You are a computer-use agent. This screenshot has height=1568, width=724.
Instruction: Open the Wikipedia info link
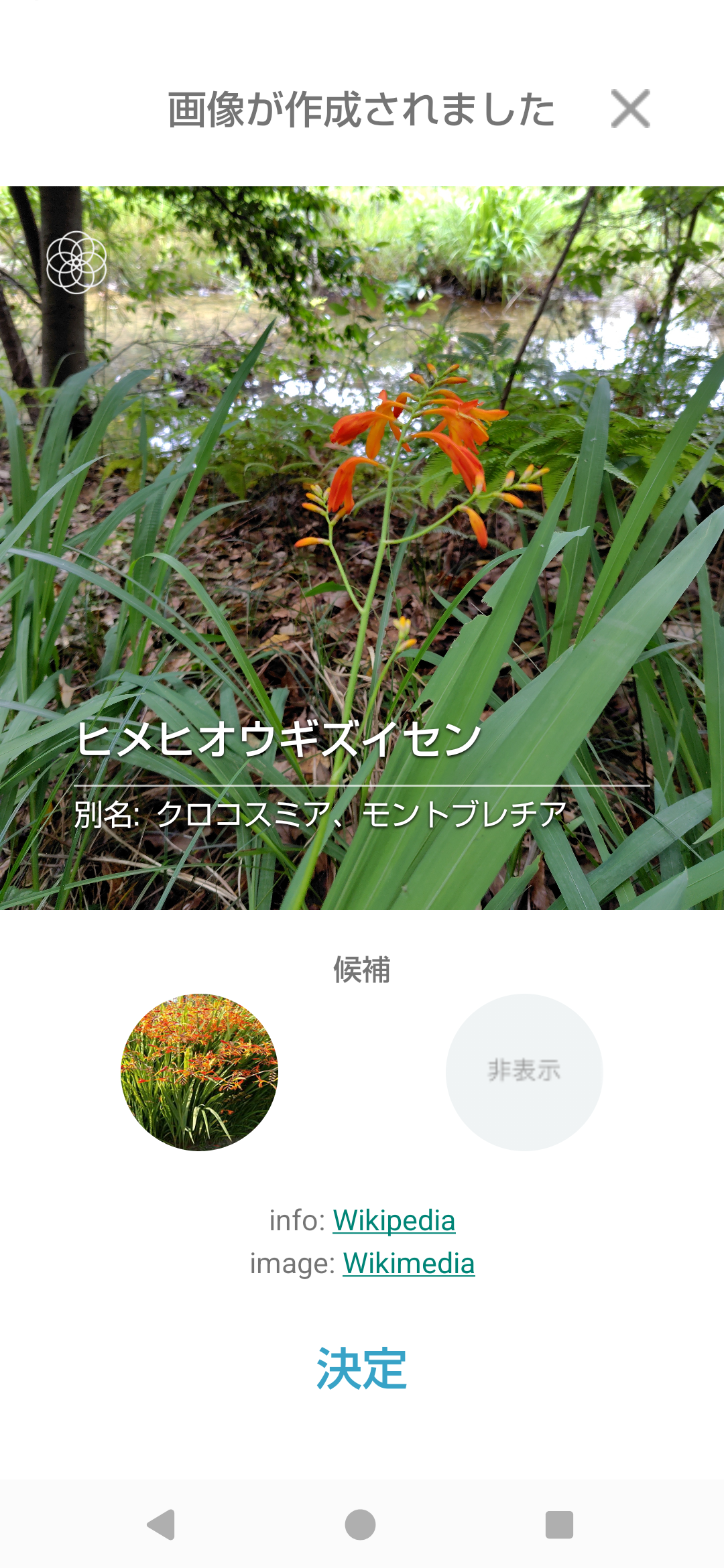(x=394, y=1220)
